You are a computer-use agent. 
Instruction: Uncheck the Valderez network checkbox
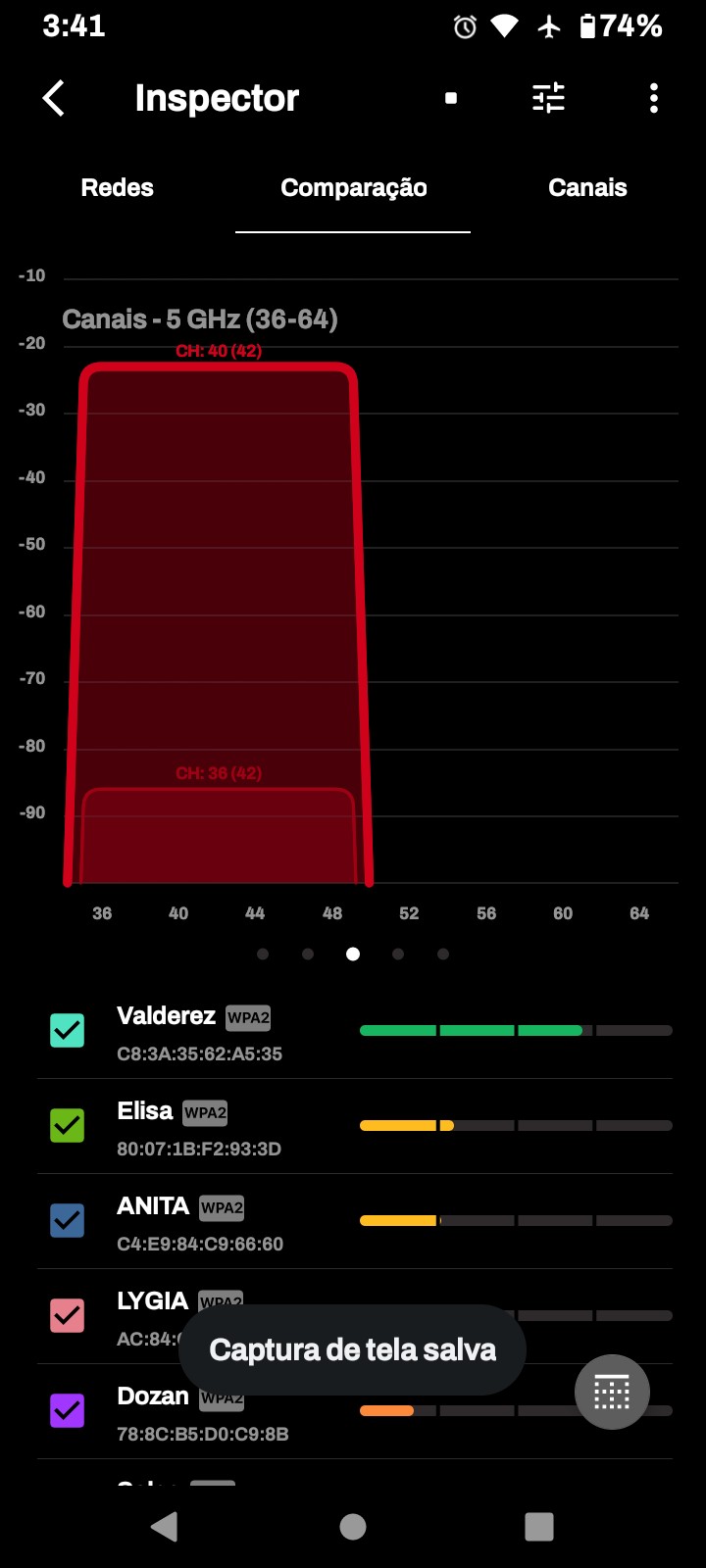(x=68, y=1030)
